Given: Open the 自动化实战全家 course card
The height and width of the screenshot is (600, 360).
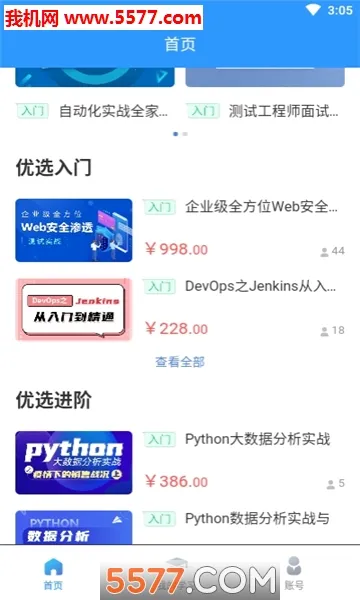Looking at the screenshot, I should click(94, 93).
